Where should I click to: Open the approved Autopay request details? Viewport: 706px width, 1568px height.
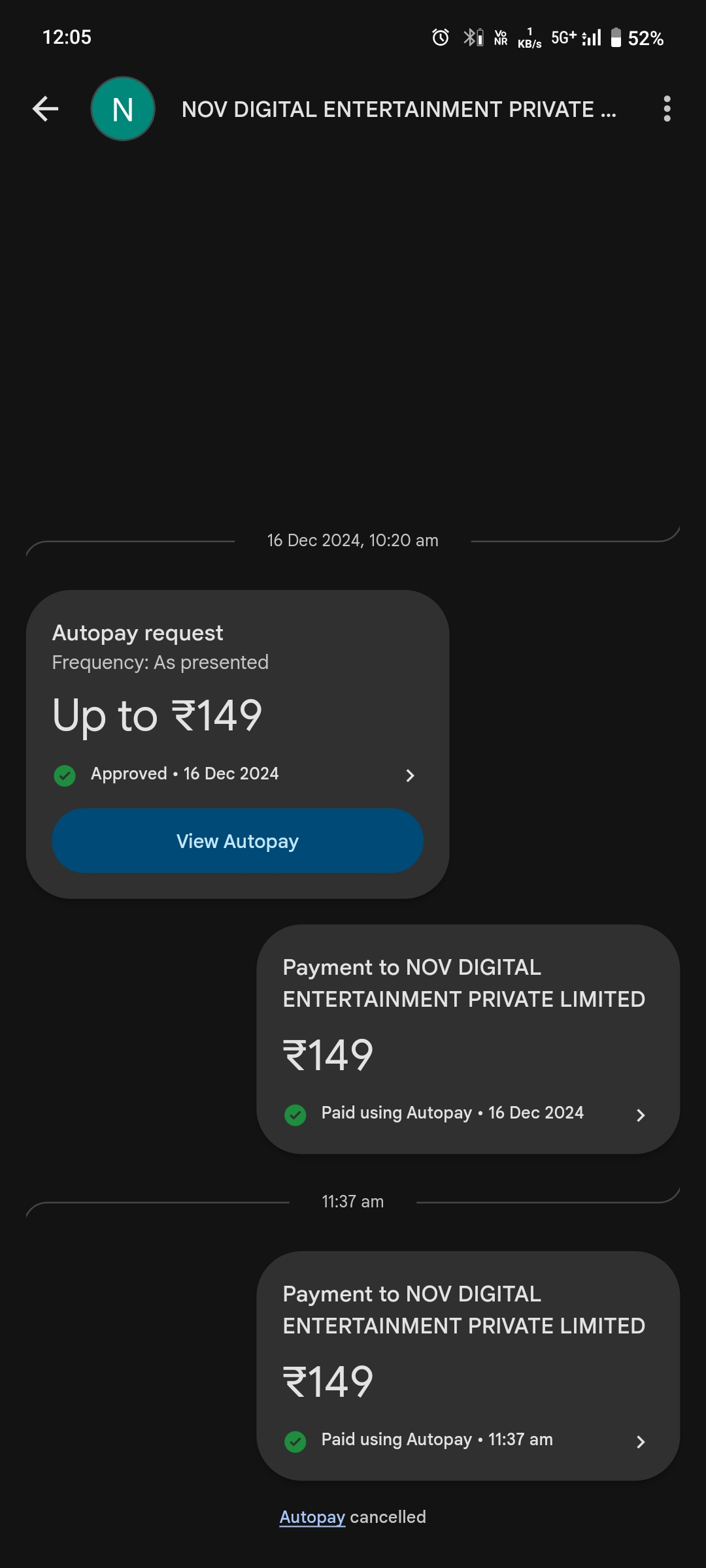[235, 775]
